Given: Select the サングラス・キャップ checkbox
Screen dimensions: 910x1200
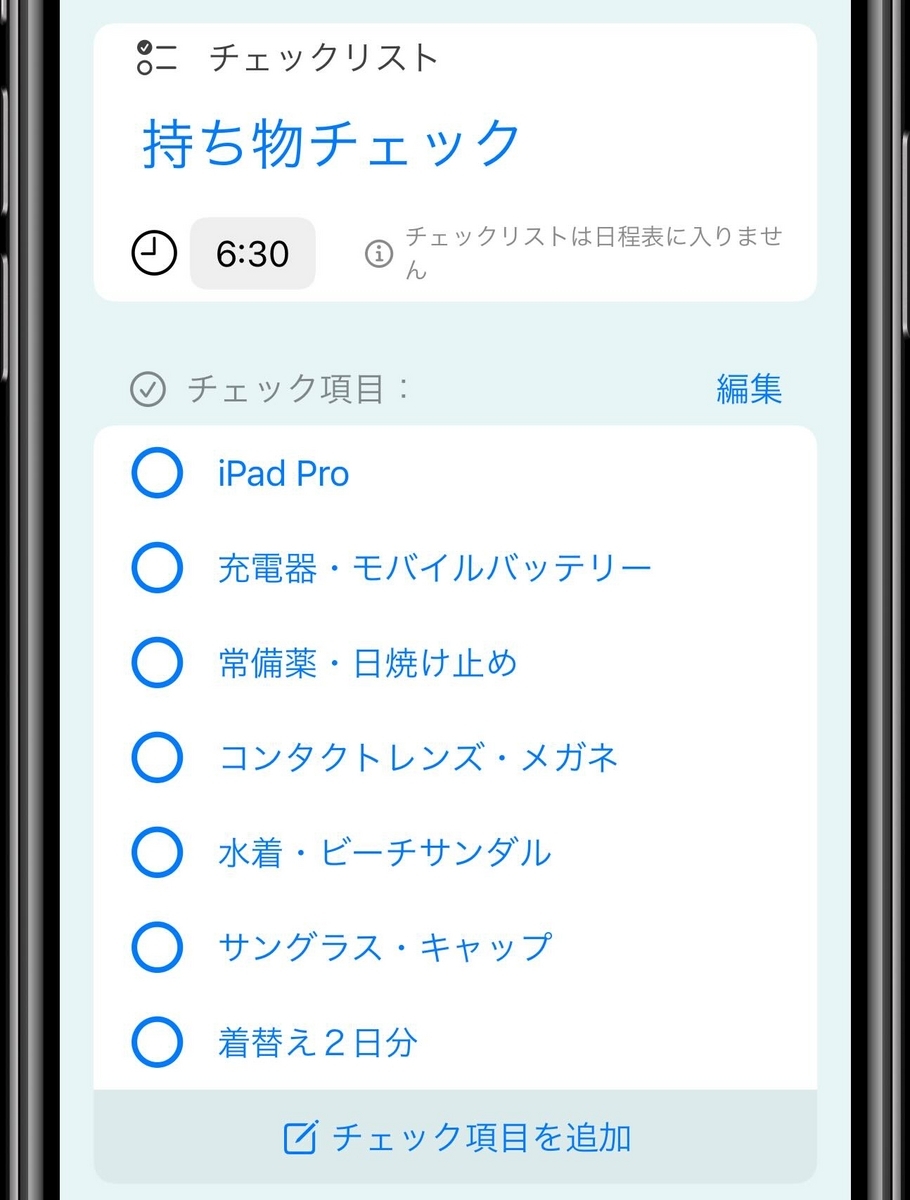Looking at the screenshot, I should tap(157, 947).
